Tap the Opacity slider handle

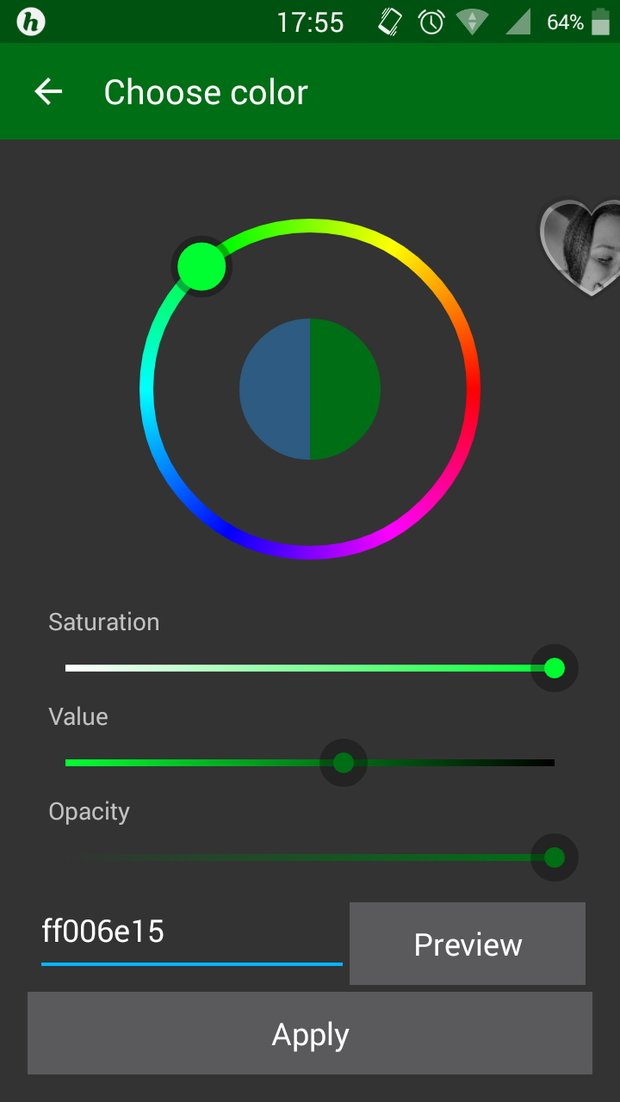tap(554, 857)
